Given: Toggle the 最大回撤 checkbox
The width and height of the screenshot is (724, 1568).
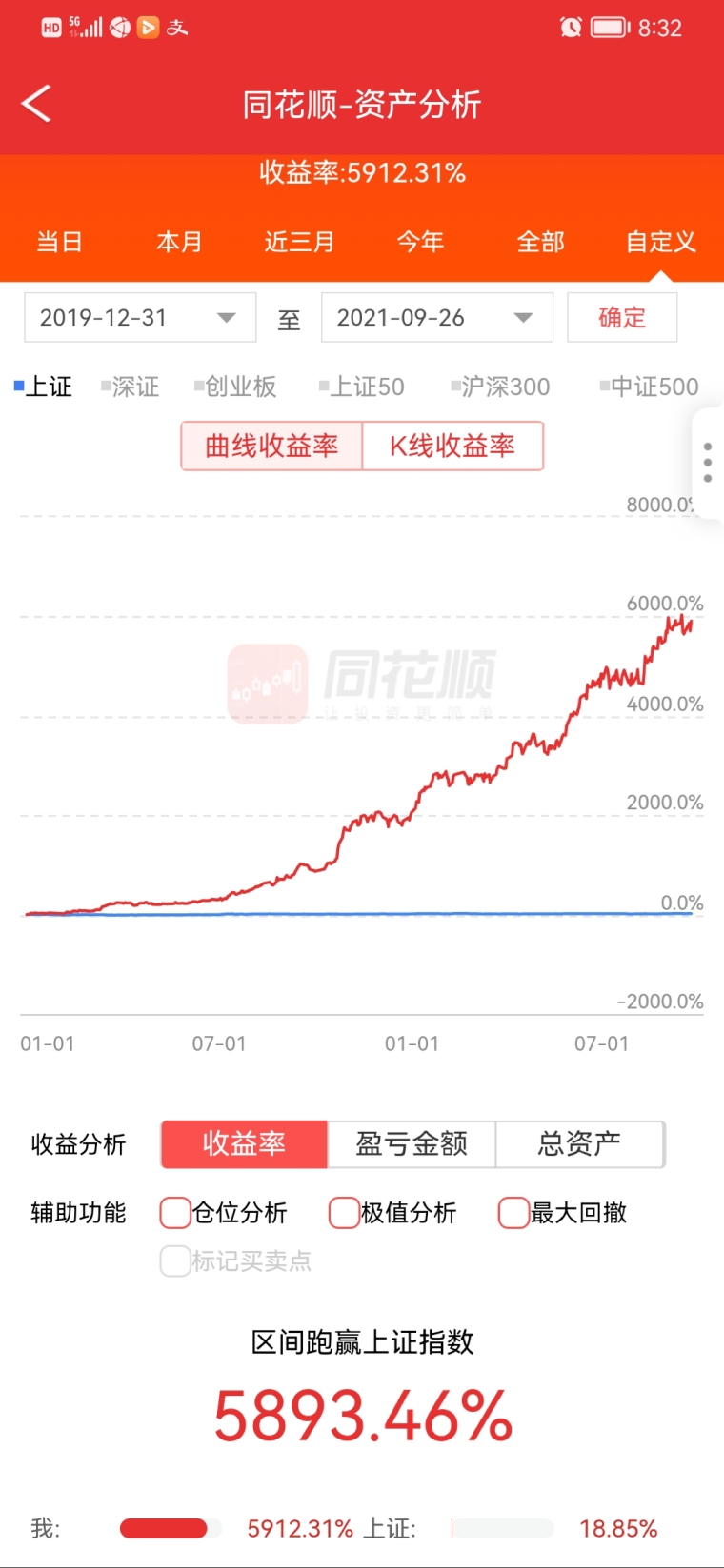Looking at the screenshot, I should click(513, 1213).
